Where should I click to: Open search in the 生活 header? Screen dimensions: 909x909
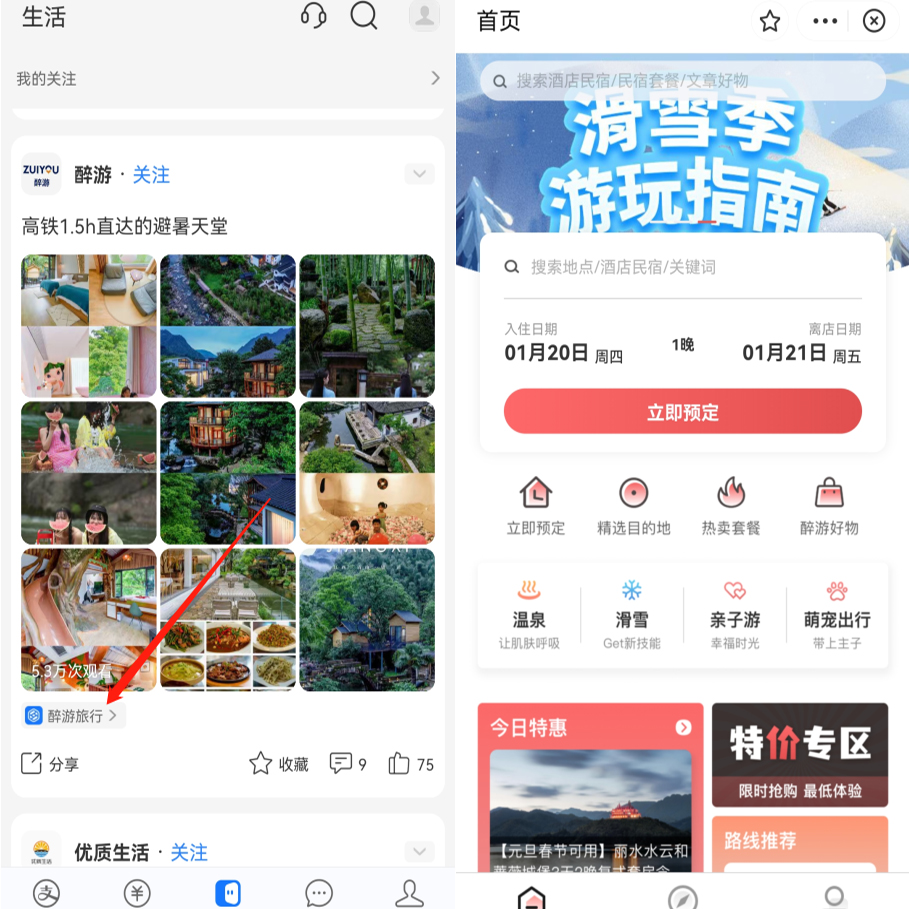(364, 16)
